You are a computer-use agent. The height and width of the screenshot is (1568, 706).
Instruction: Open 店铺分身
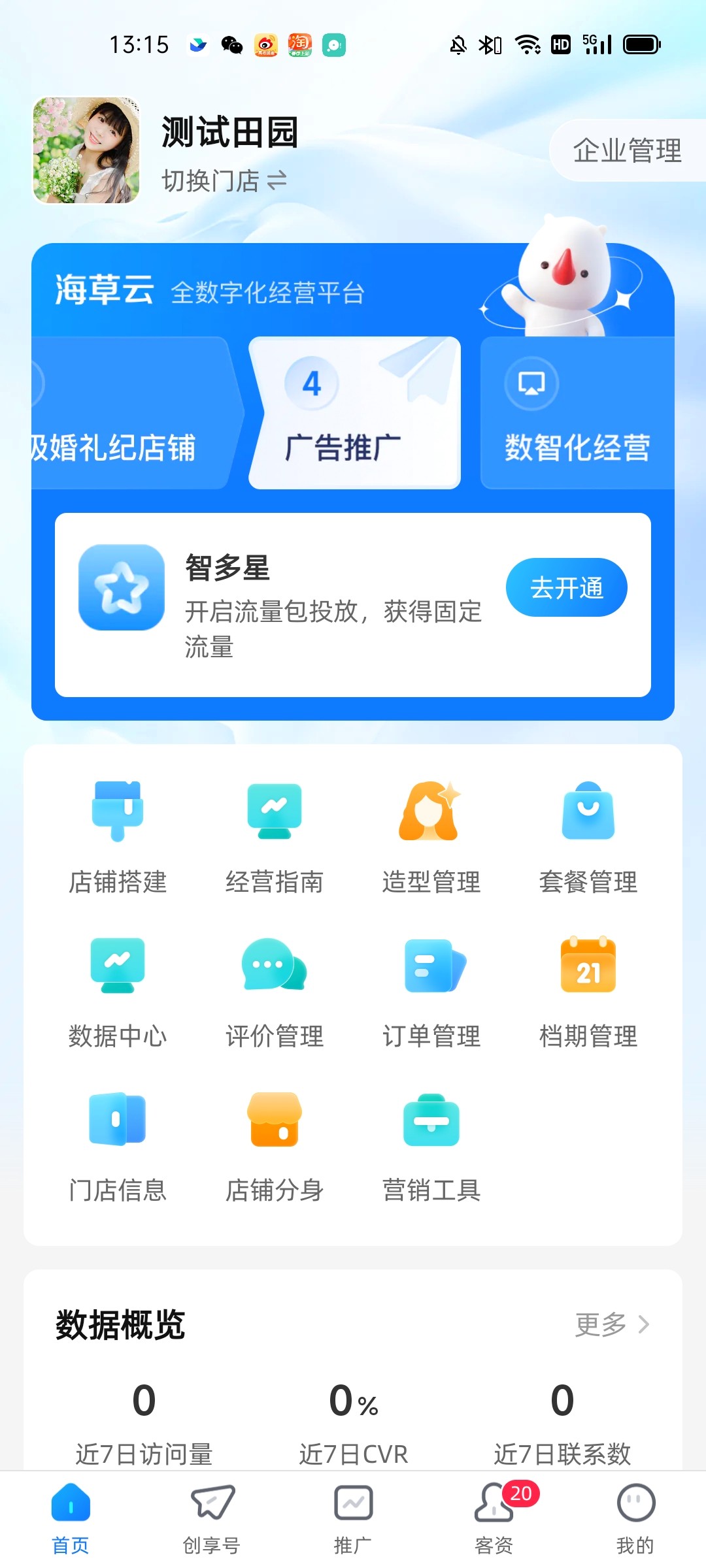click(275, 1145)
